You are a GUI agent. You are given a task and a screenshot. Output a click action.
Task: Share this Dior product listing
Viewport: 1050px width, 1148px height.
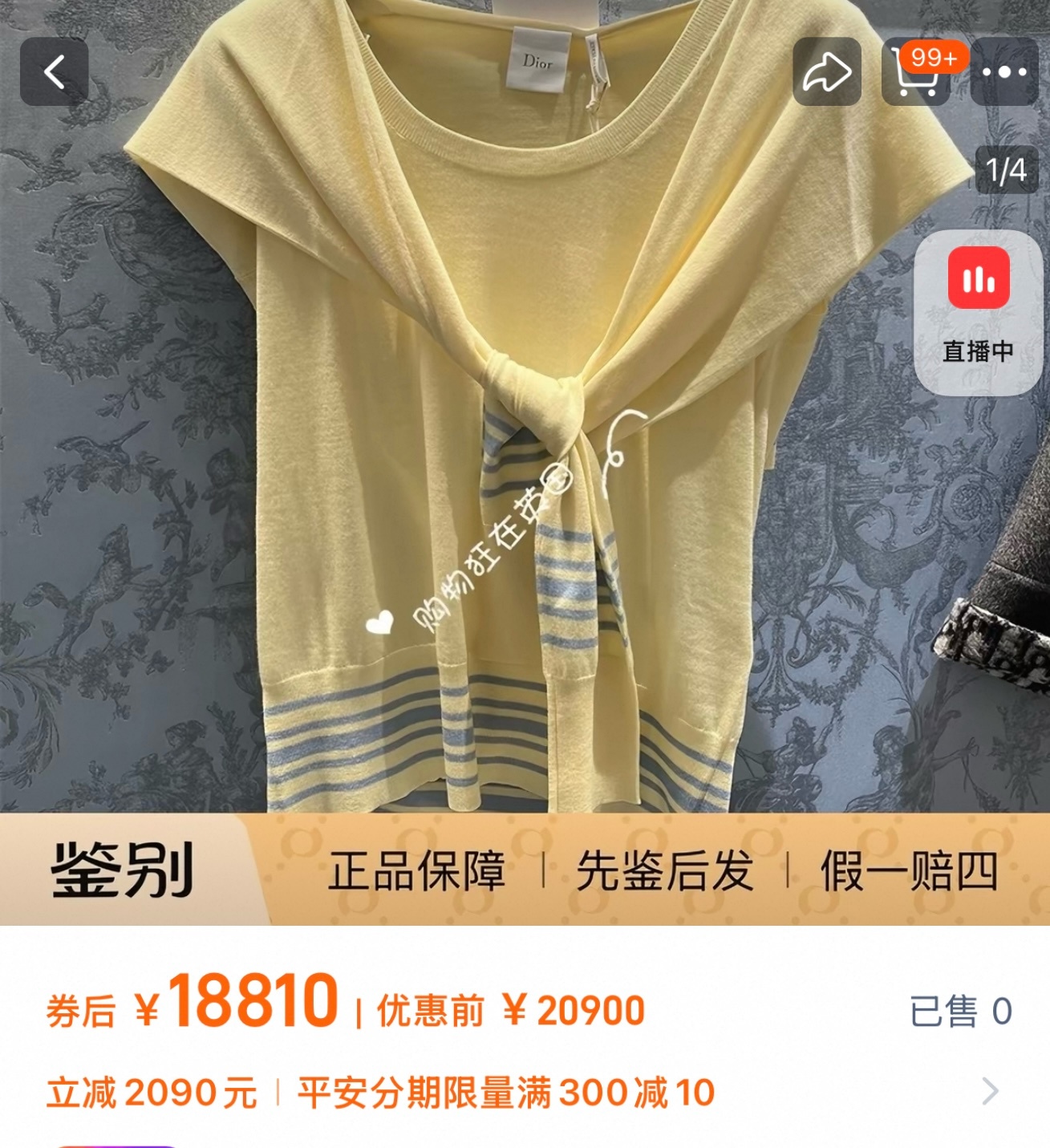(826, 72)
